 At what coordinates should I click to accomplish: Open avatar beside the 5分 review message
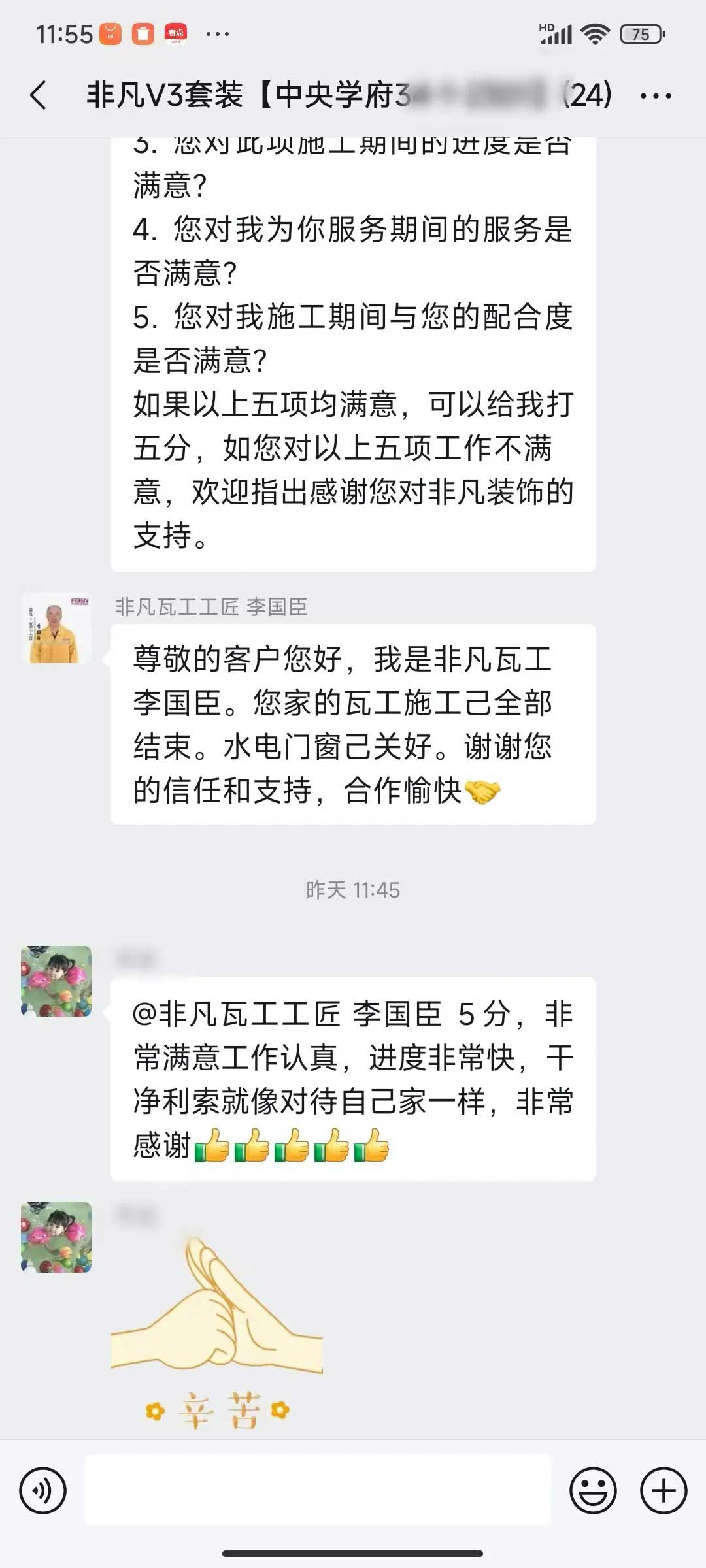[x=56, y=981]
